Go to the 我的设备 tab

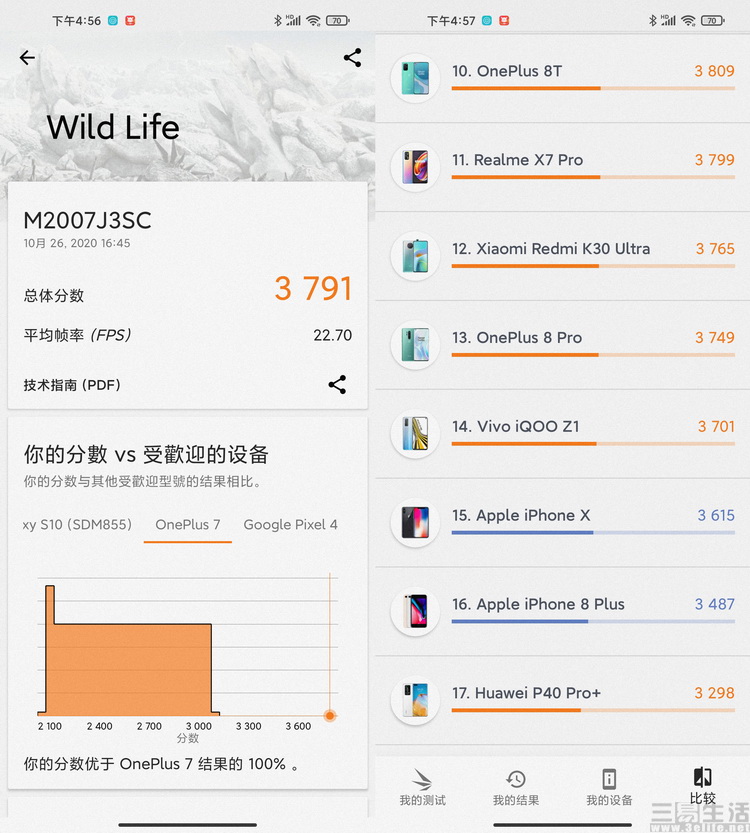coord(609,787)
